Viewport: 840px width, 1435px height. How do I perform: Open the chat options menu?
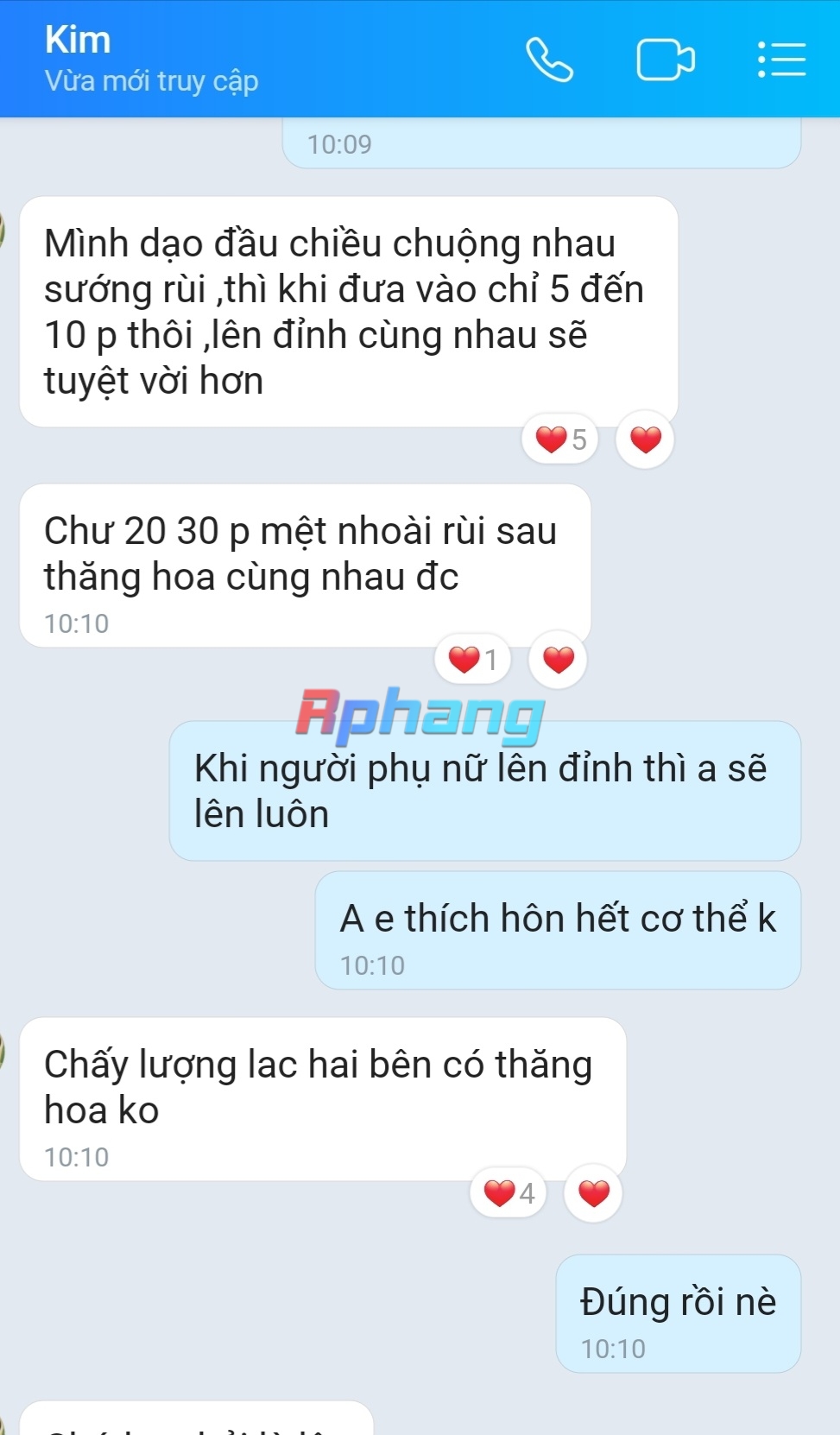(x=781, y=60)
